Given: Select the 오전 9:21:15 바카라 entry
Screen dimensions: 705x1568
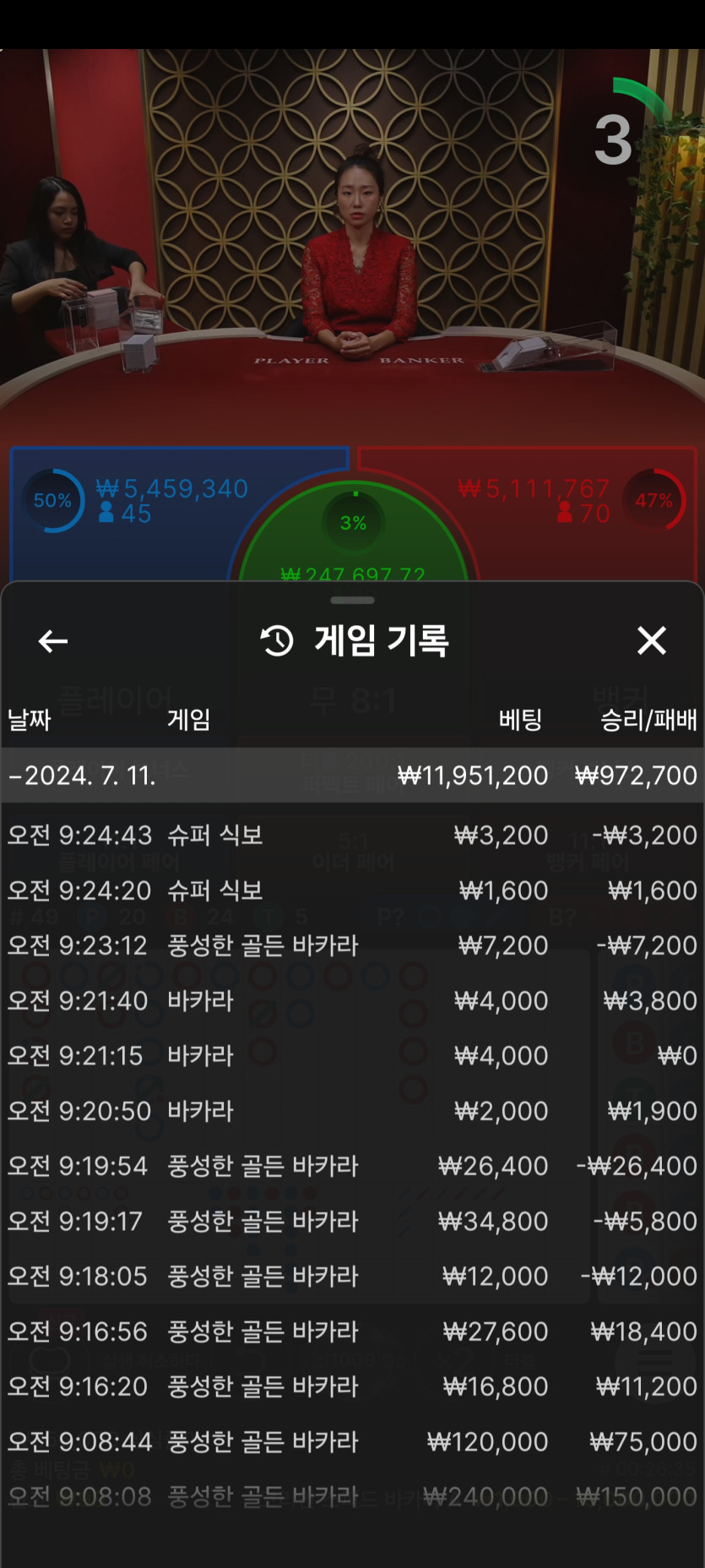Looking at the screenshot, I should click(352, 1055).
